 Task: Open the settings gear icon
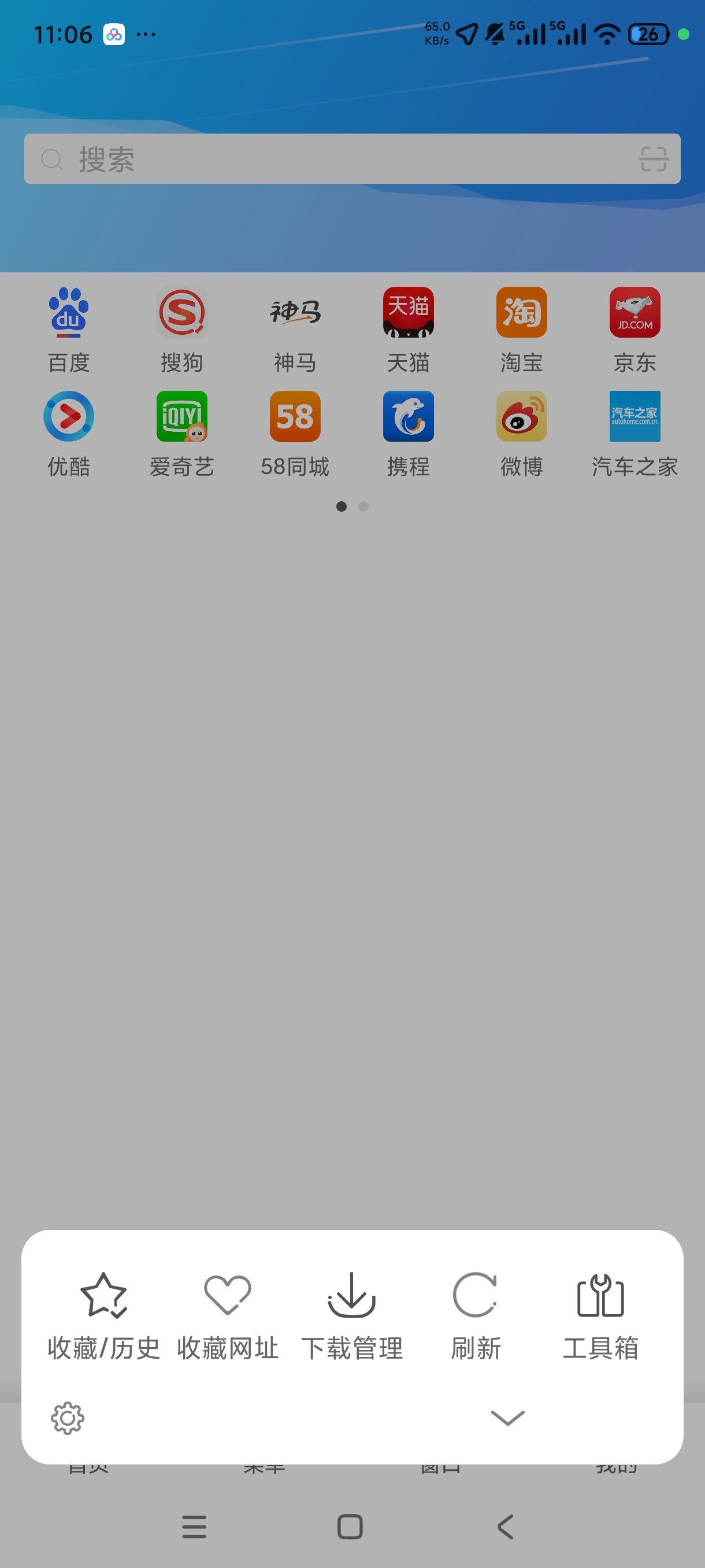click(x=68, y=1418)
